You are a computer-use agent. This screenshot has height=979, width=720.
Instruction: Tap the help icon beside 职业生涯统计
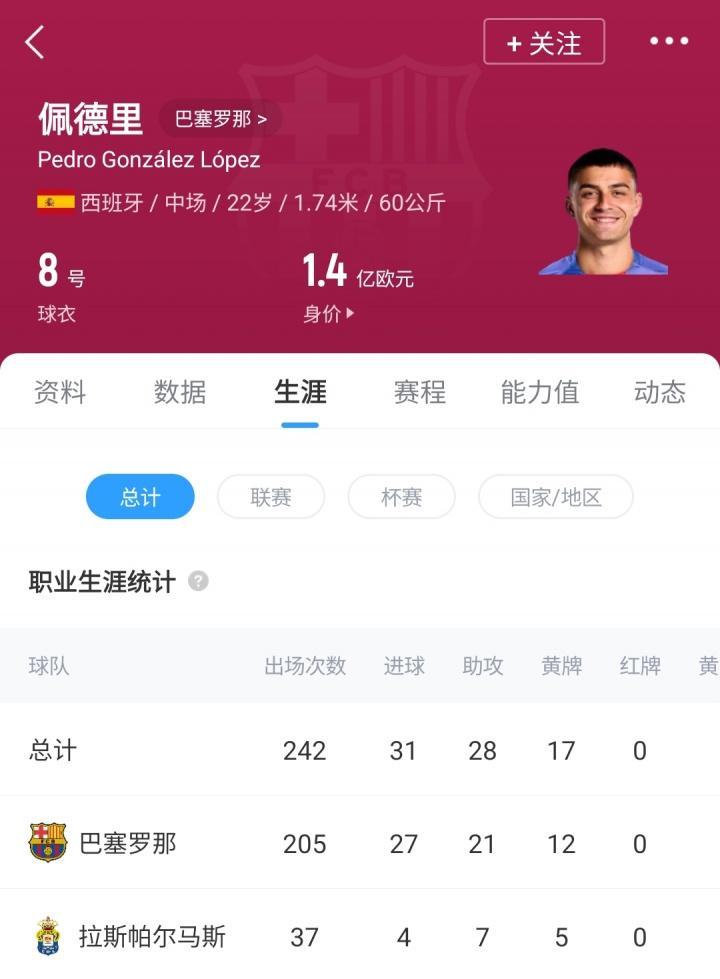(x=198, y=581)
